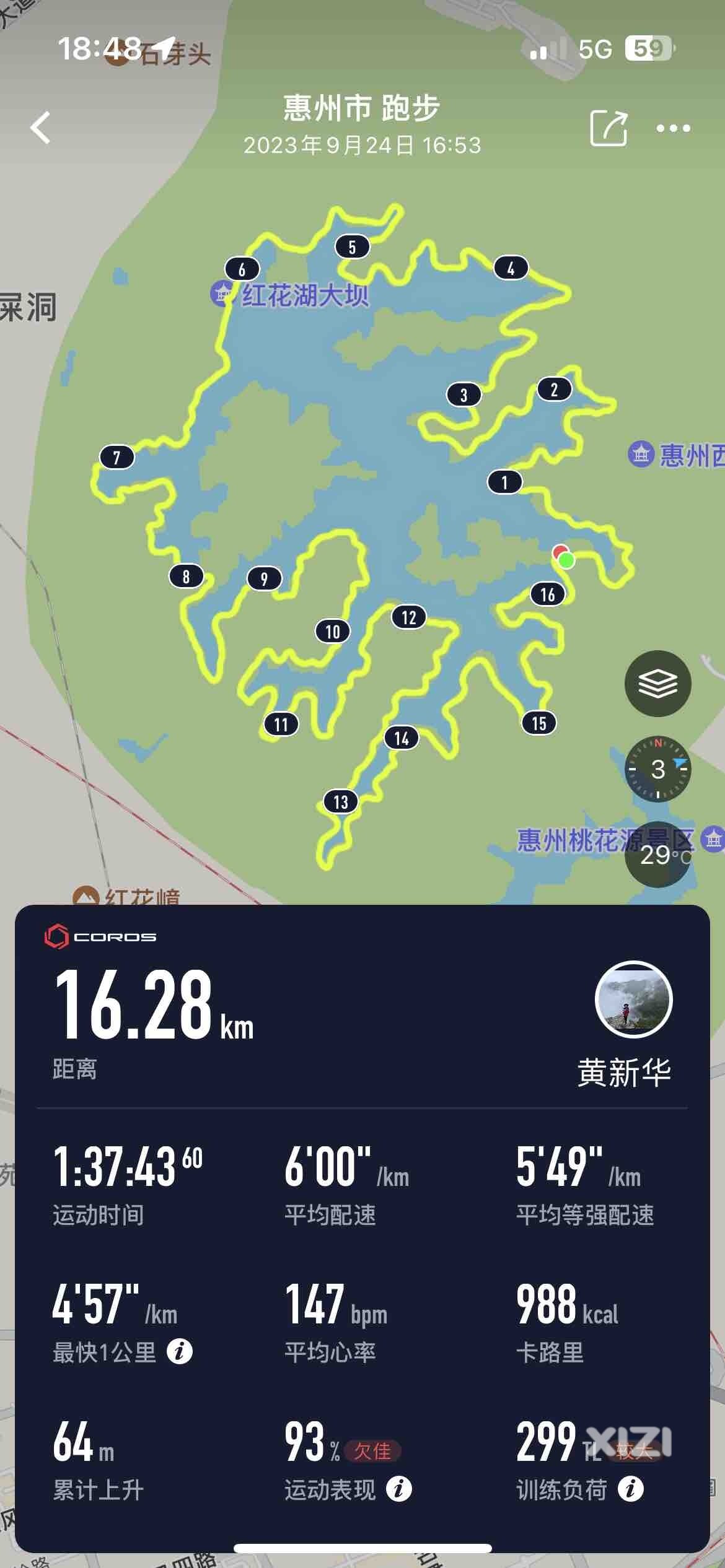The image size is (725, 1568).
Task: Show info for 训练负荷
Action: 630,1489
